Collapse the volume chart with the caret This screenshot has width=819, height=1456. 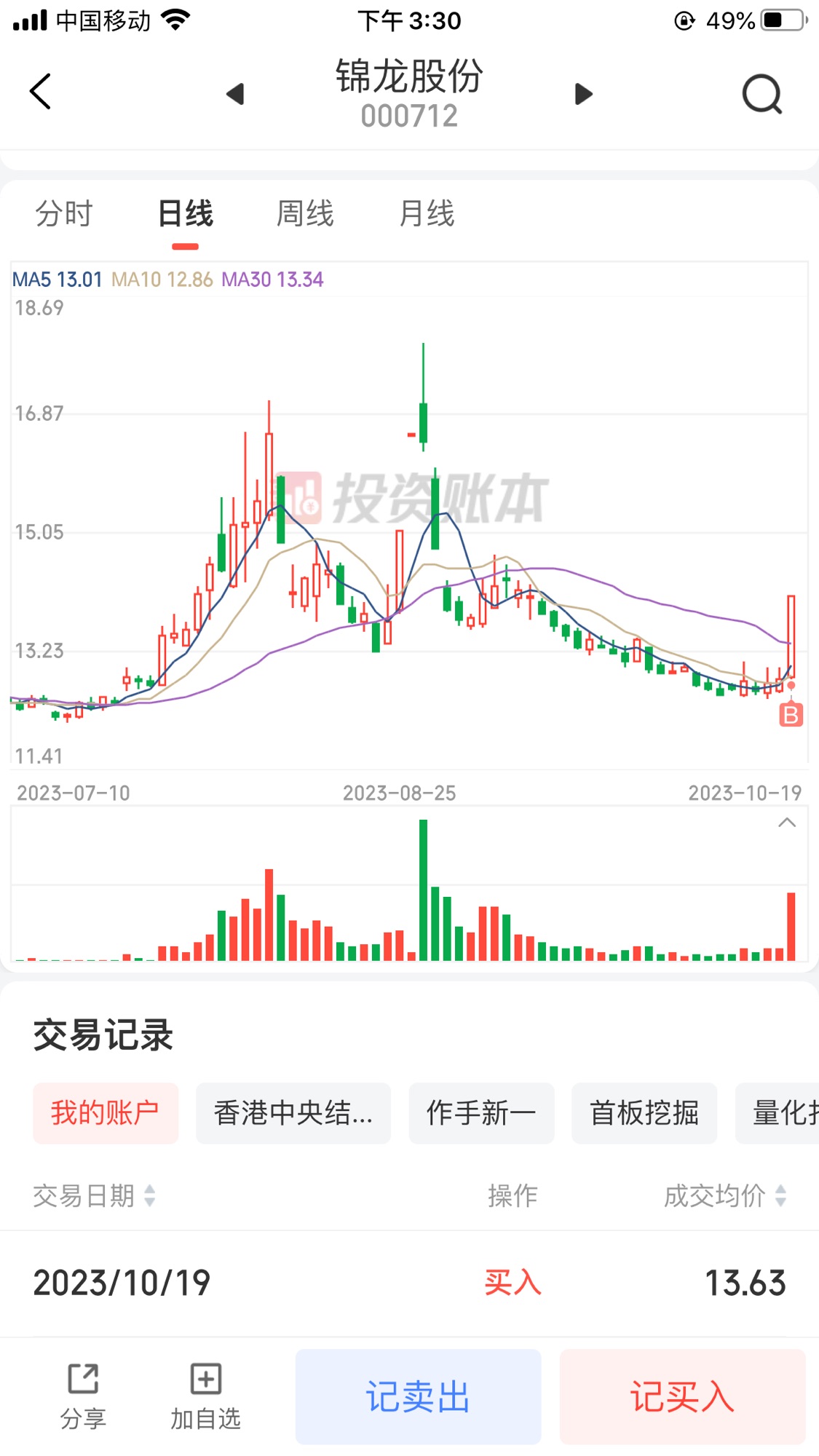(x=787, y=823)
